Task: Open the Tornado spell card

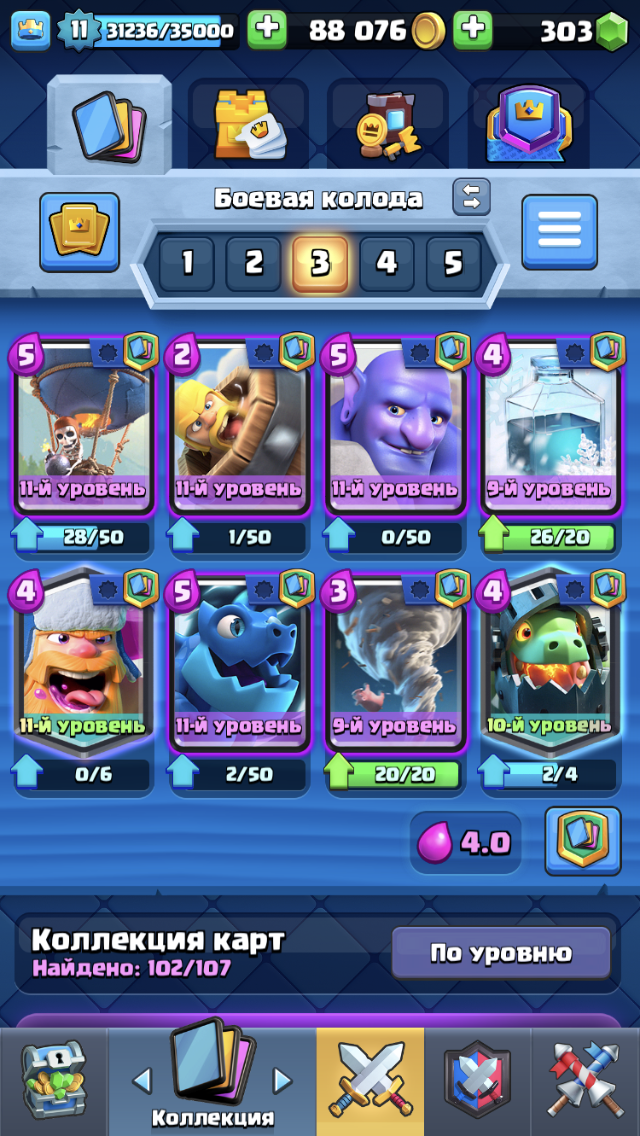Action: (397, 662)
